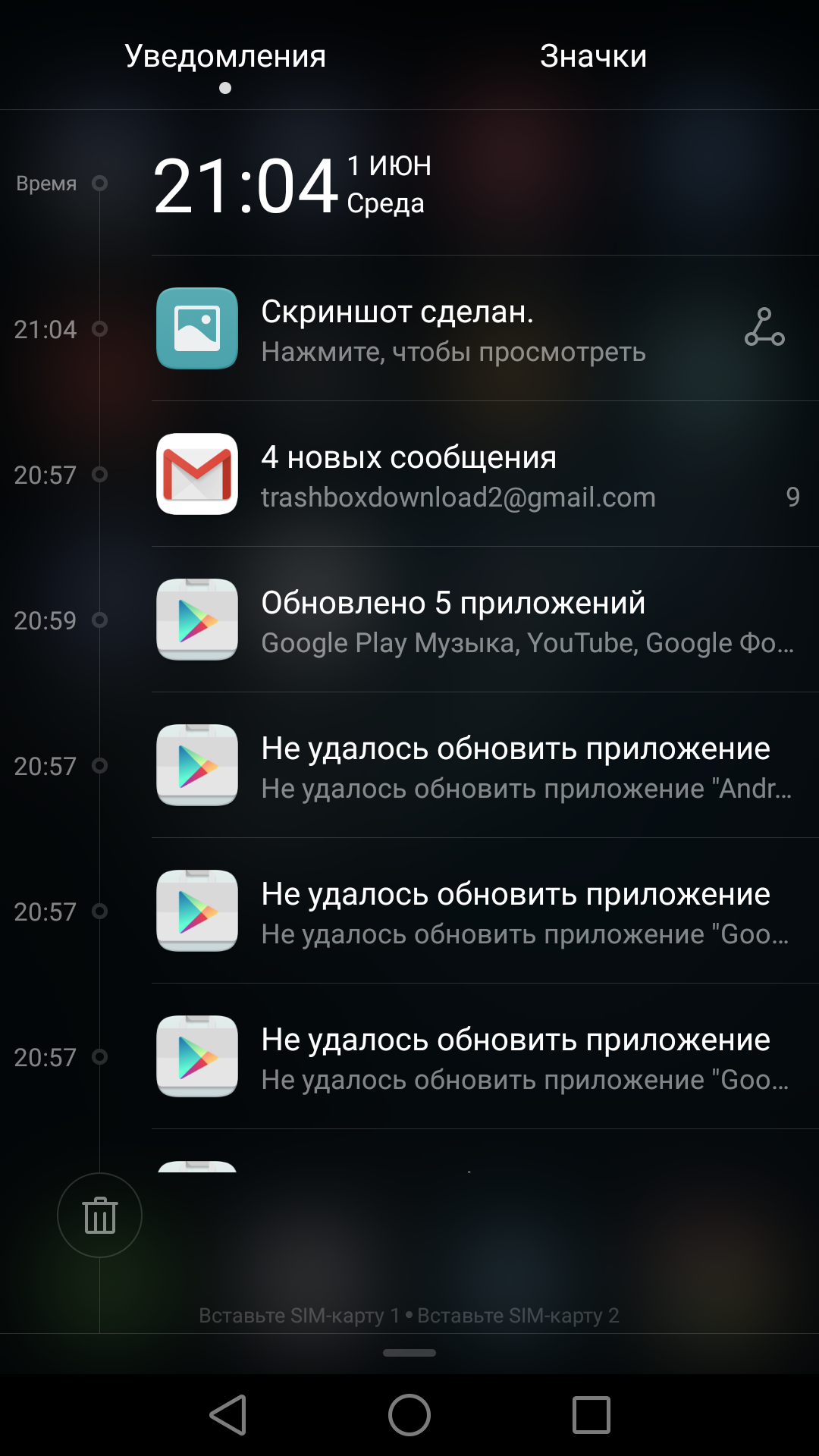Go to the home screen
The width and height of the screenshot is (819, 1456).
(x=409, y=1415)
